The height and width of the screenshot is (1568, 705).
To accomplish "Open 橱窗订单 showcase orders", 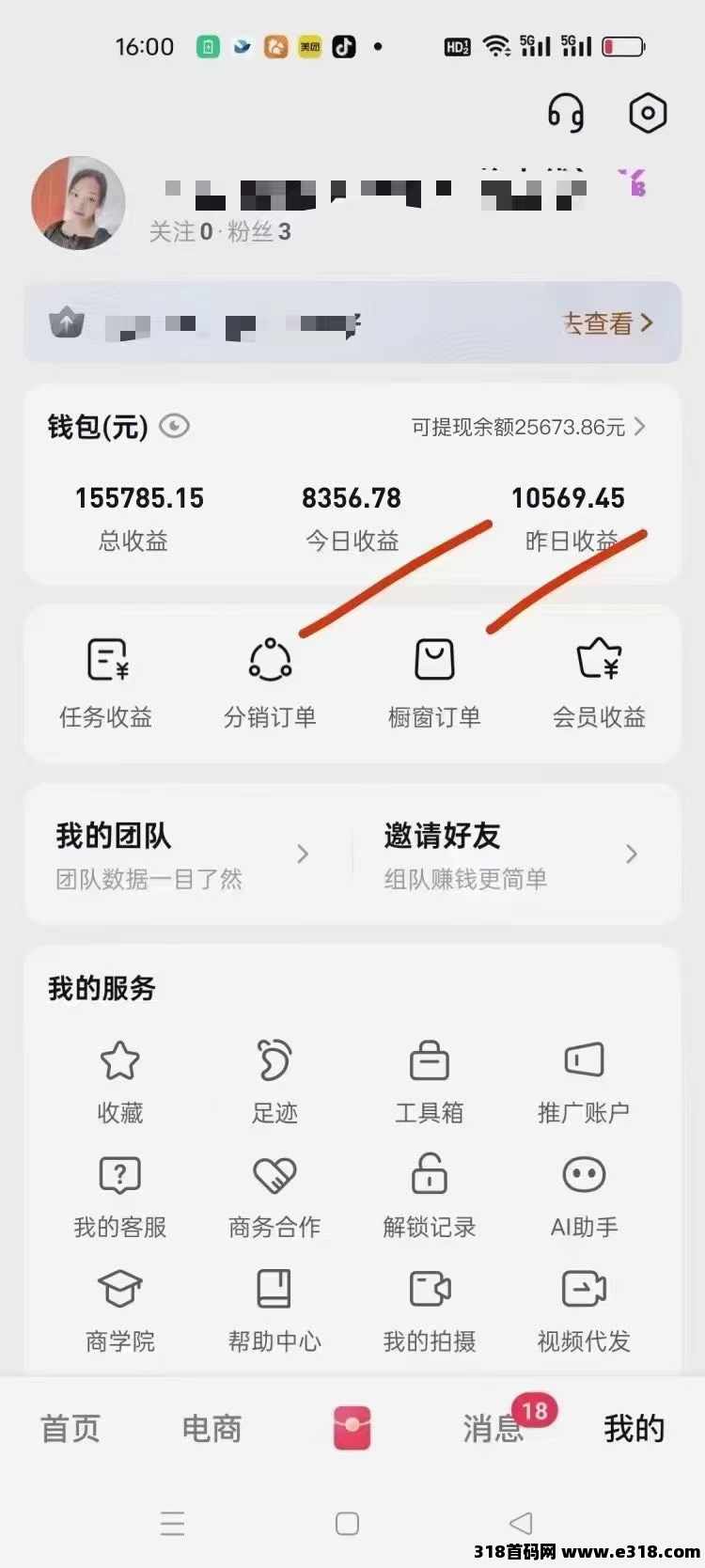I will tap(434, 683).
